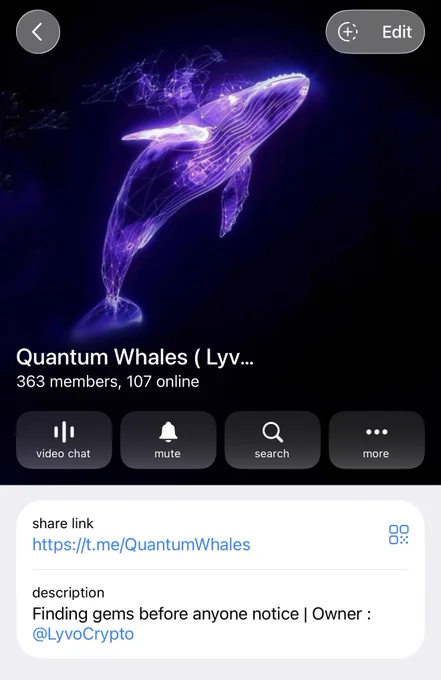Tap the Edit button
This screenshot has width=441, height=680.
(375, 32)
